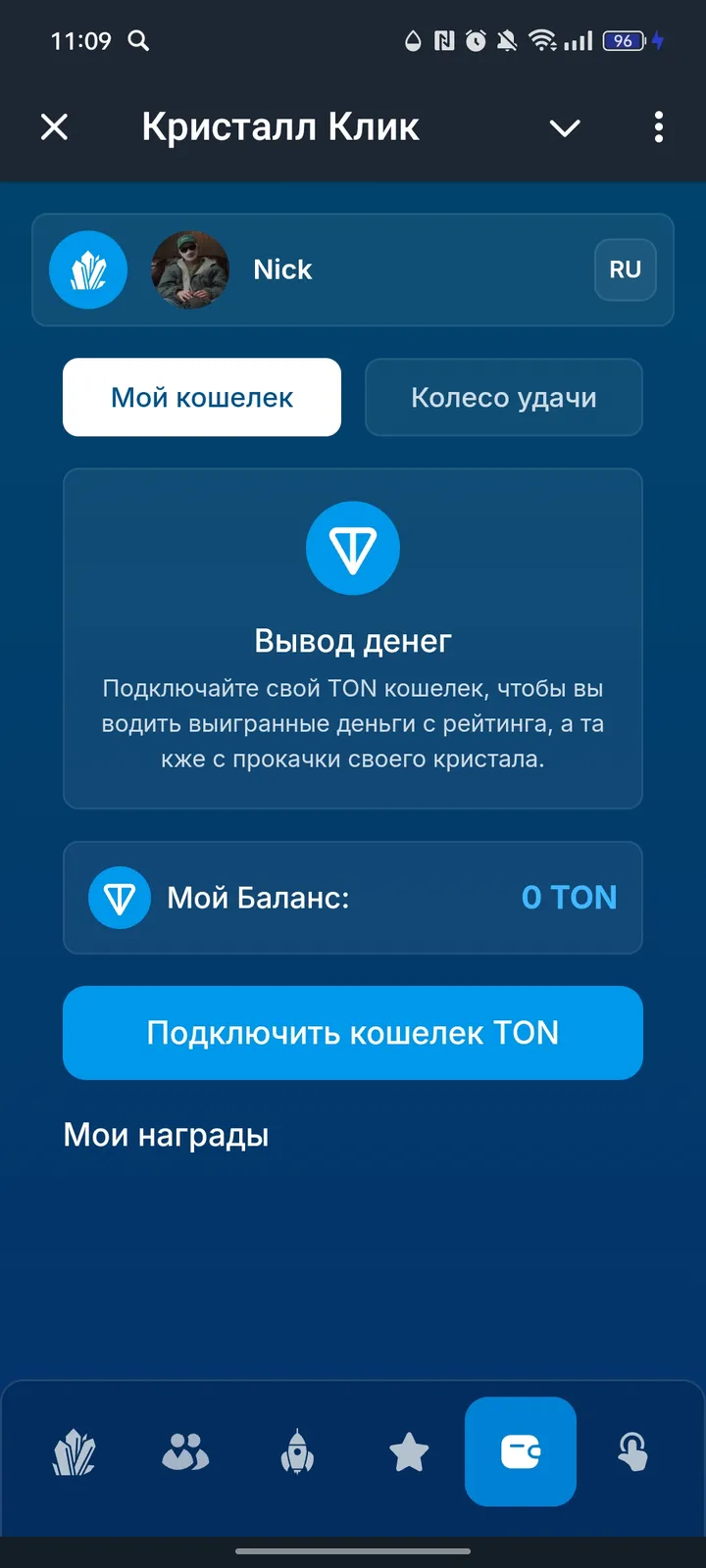
Task: Click the blue crystal app avatar
Action: click(x=87, y=269)
